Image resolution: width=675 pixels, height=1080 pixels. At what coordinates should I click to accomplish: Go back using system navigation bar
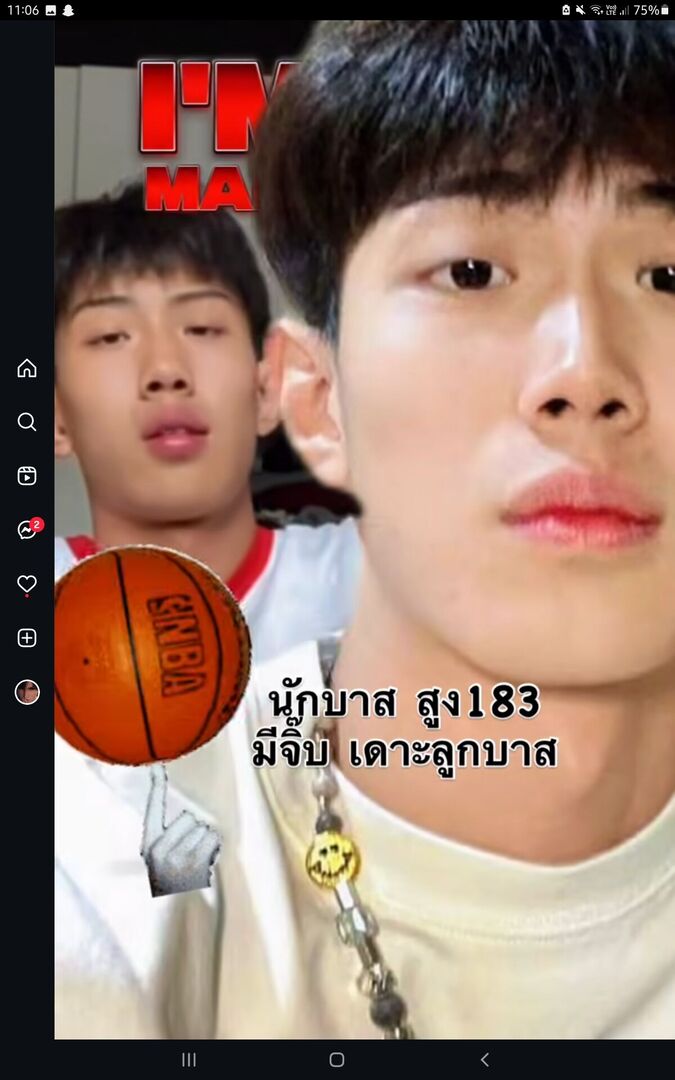click(x=485, y=1060)
